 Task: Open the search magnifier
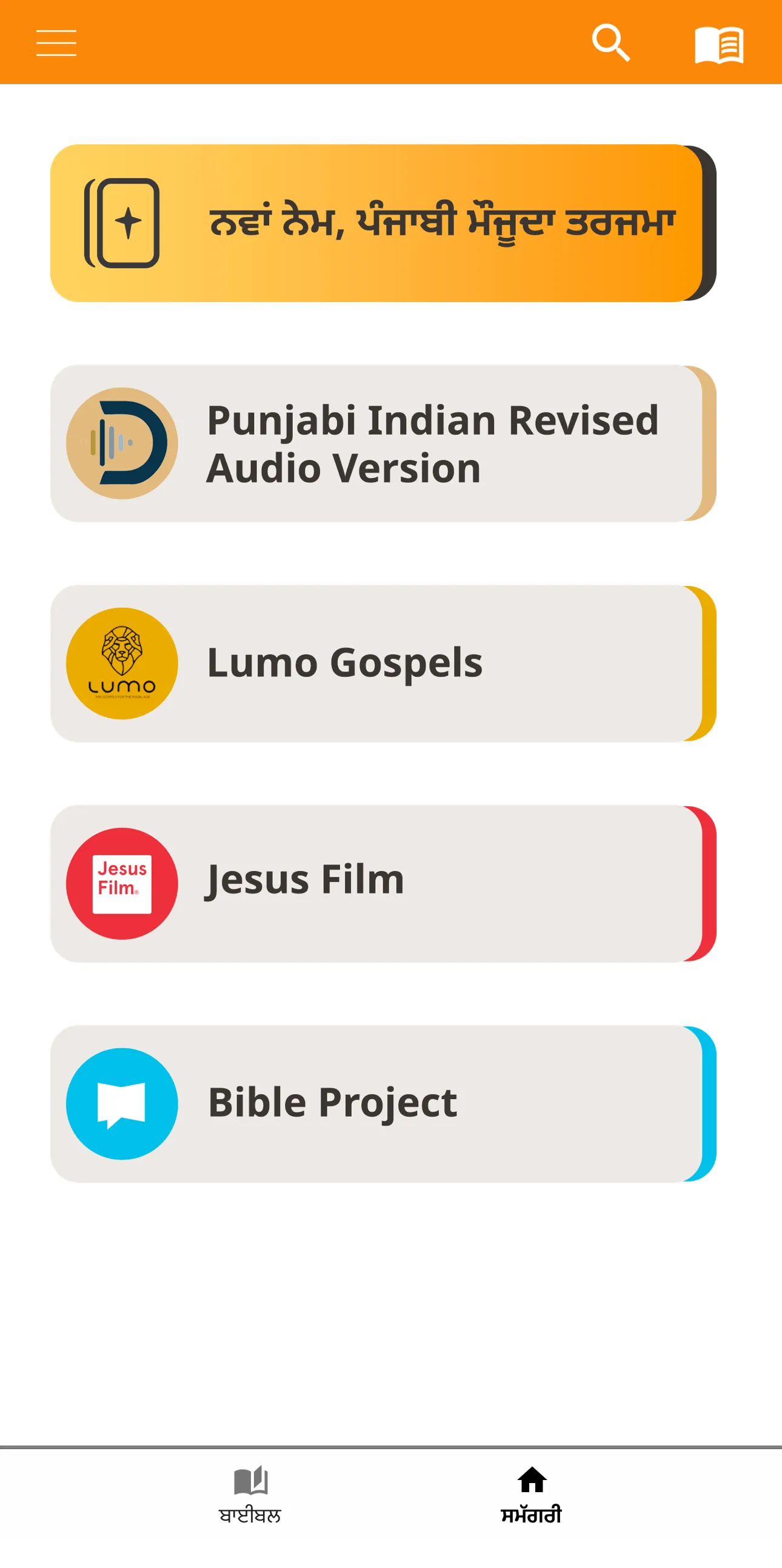pos(611,42)
